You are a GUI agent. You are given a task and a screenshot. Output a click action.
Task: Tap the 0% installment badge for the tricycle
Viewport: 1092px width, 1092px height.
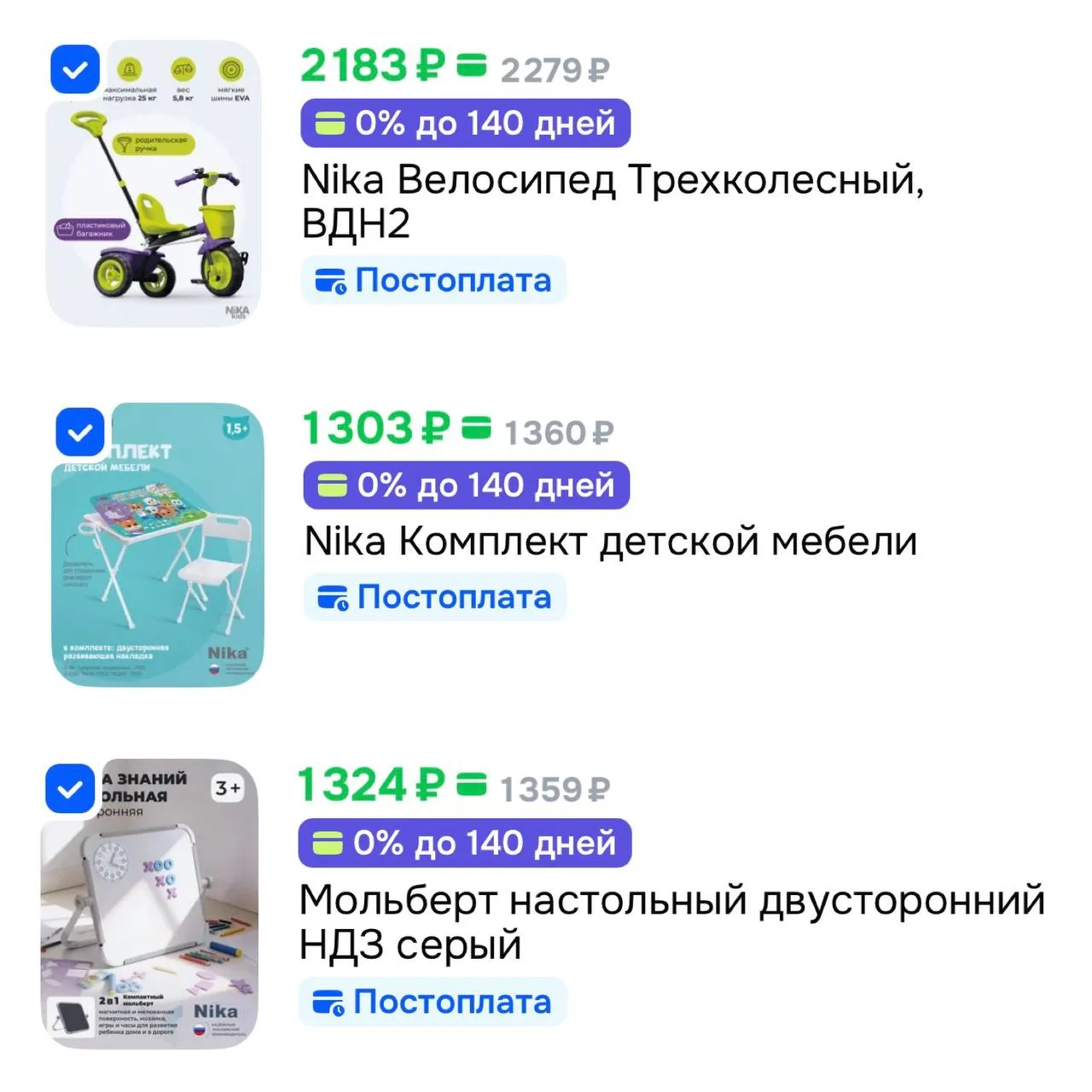(x=466, y=123)
